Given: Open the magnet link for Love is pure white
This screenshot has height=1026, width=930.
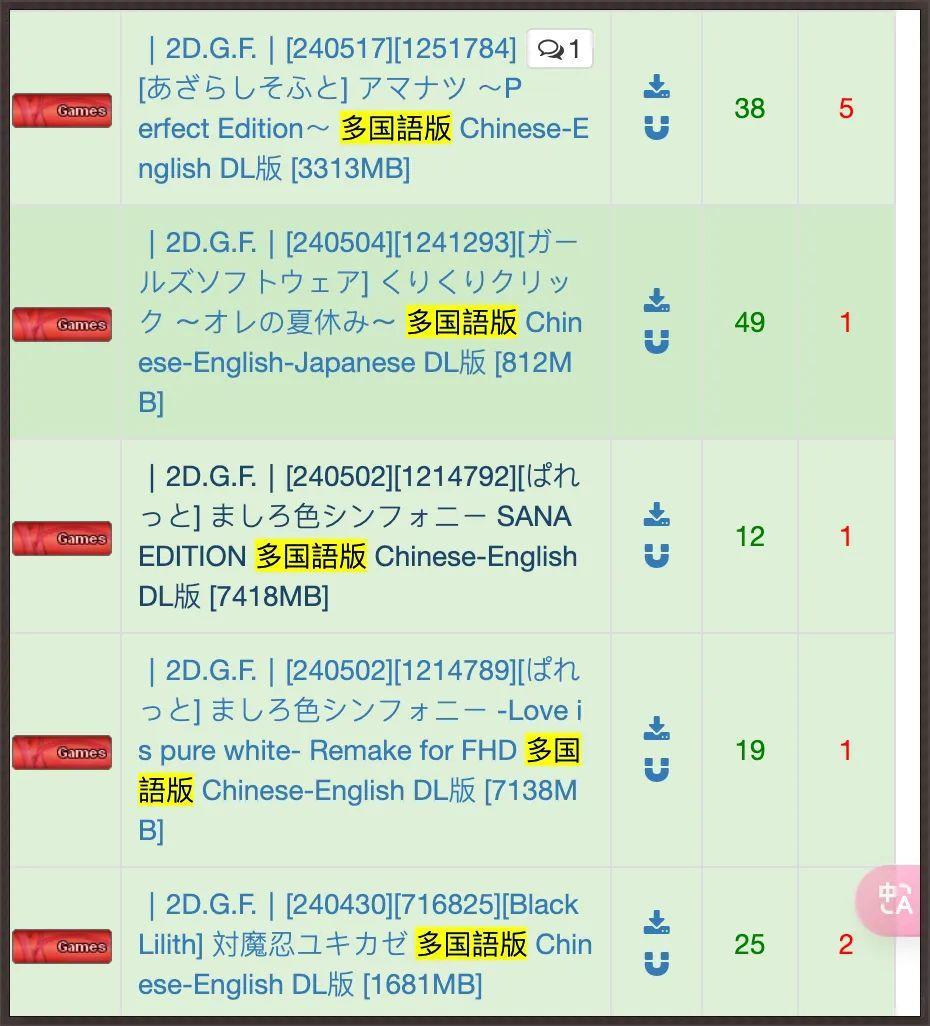Looking at the screenshot, I should 656,771.
